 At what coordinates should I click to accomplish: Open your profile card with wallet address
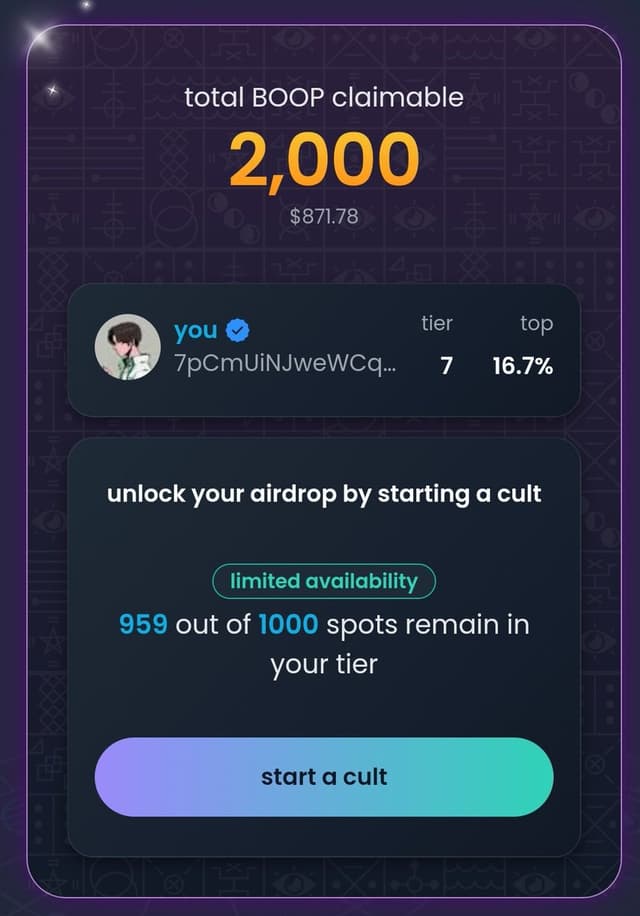[323, 349]
